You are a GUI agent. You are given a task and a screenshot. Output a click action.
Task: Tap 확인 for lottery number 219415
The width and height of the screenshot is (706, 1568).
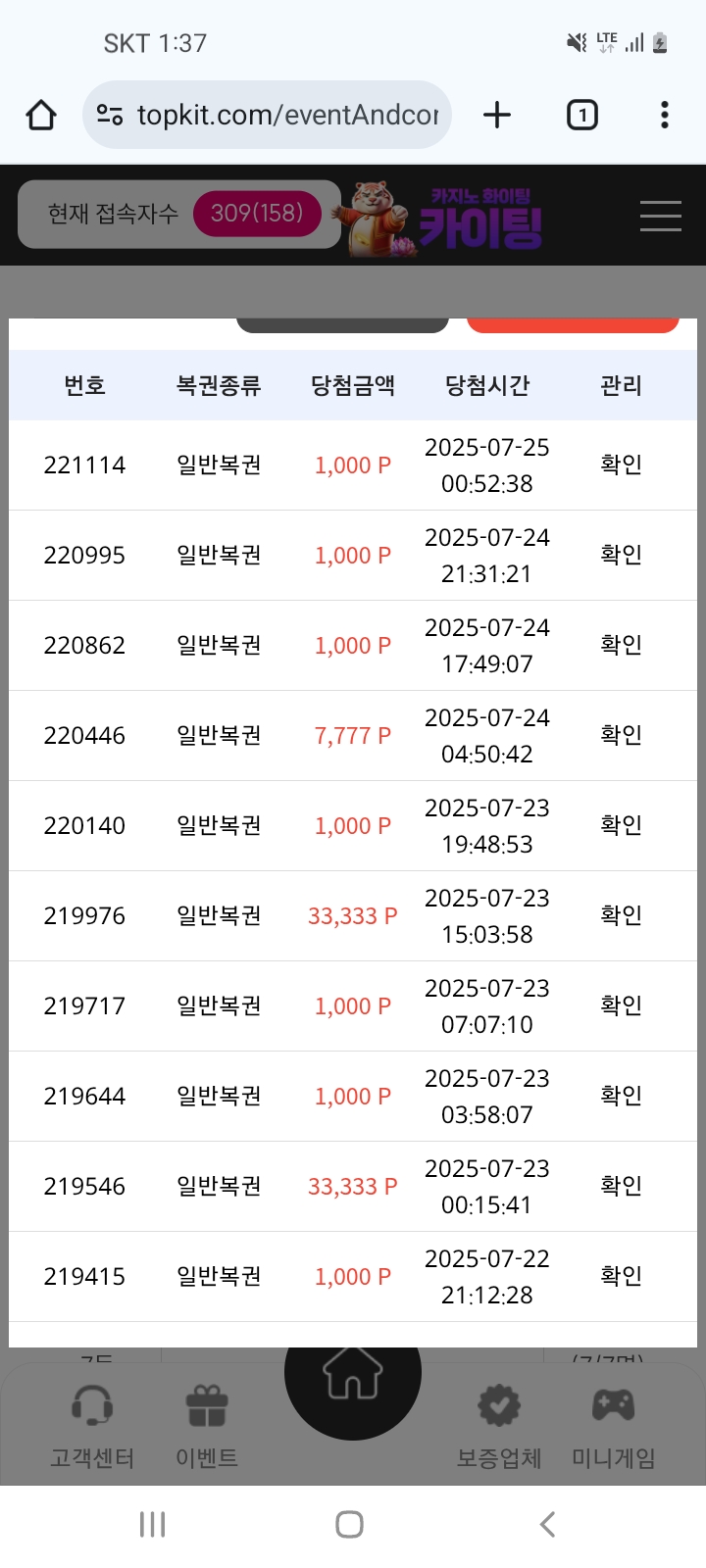click(621, 1276)
